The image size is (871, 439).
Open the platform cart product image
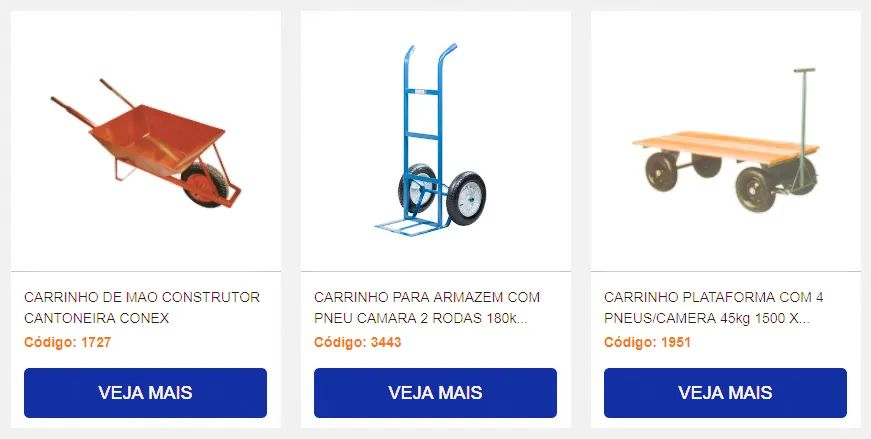(x=725, y=142)
